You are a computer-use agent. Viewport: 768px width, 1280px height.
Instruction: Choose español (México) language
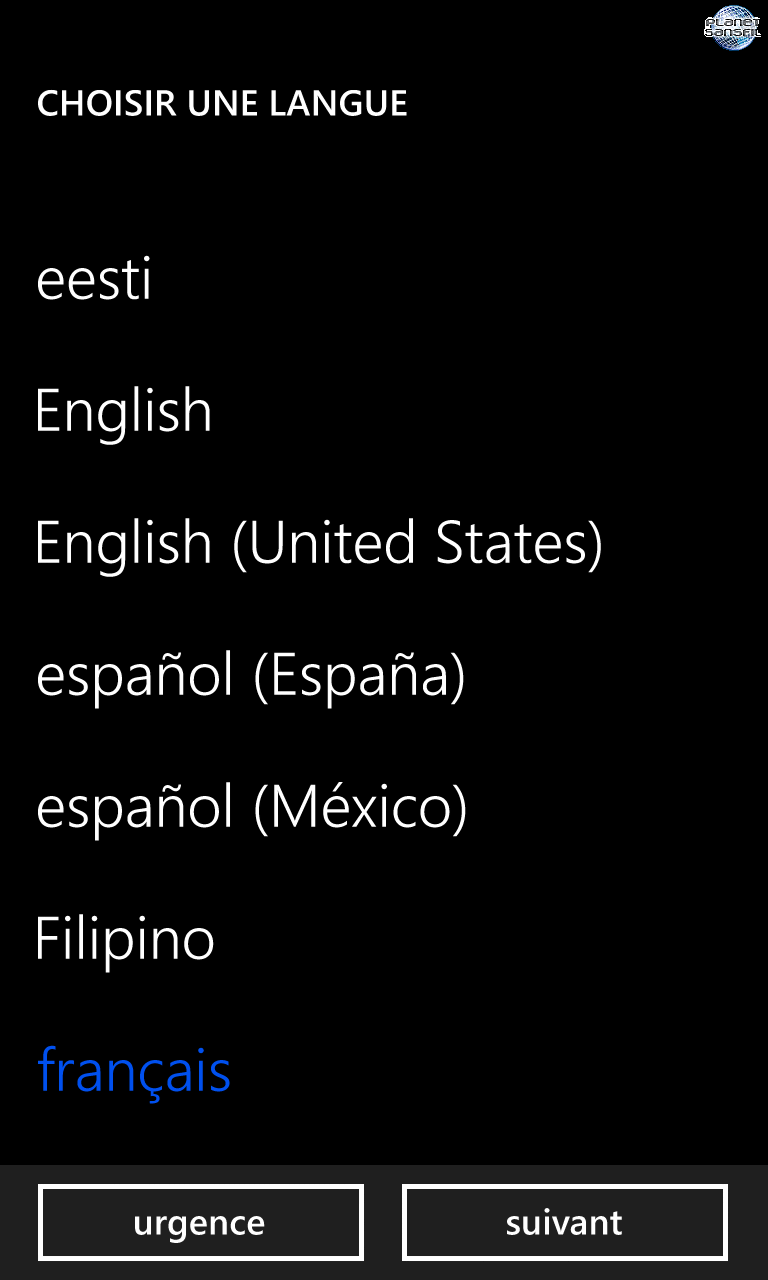252,808
